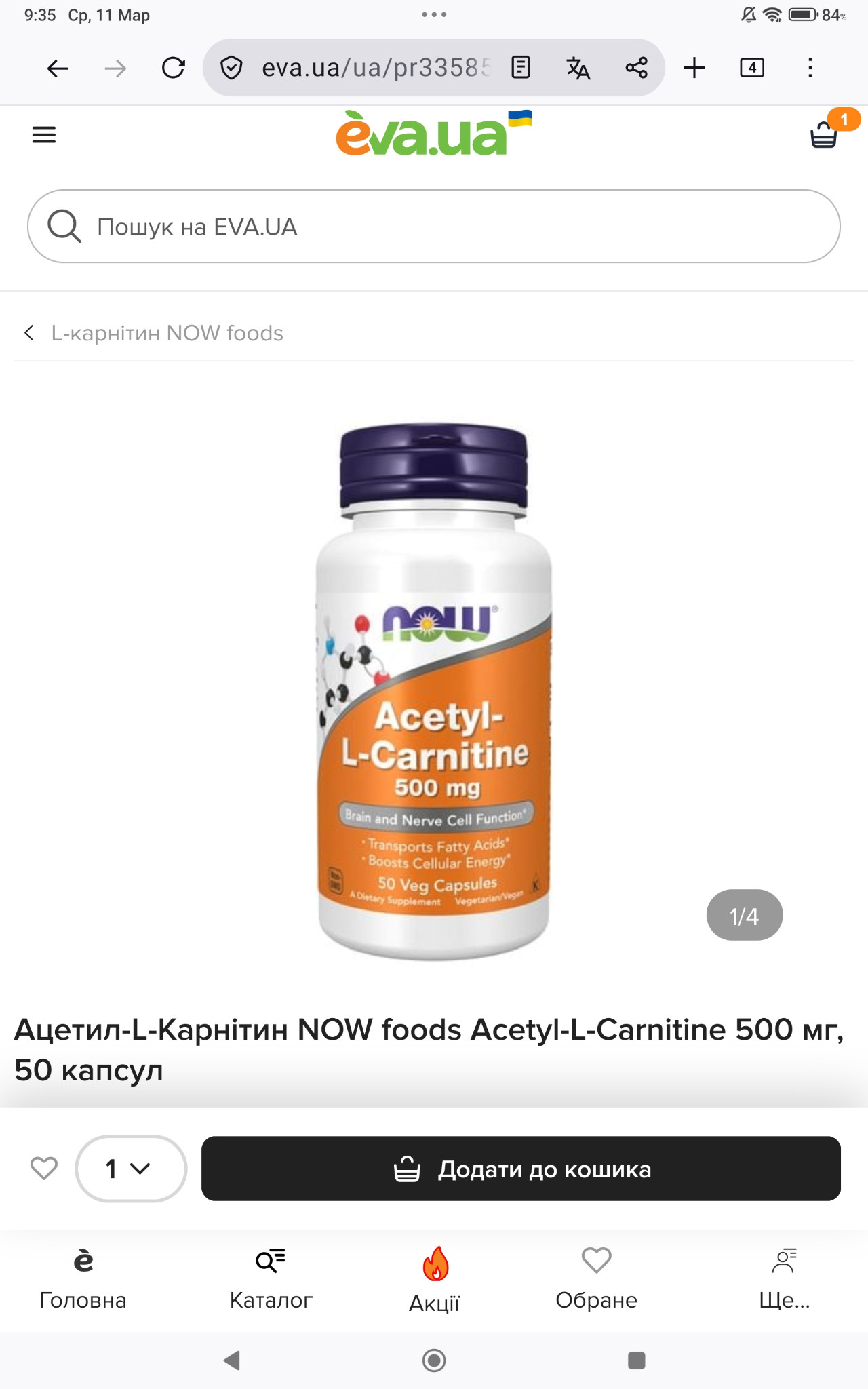Open the hamburger menu

click(x=44, y=134)
